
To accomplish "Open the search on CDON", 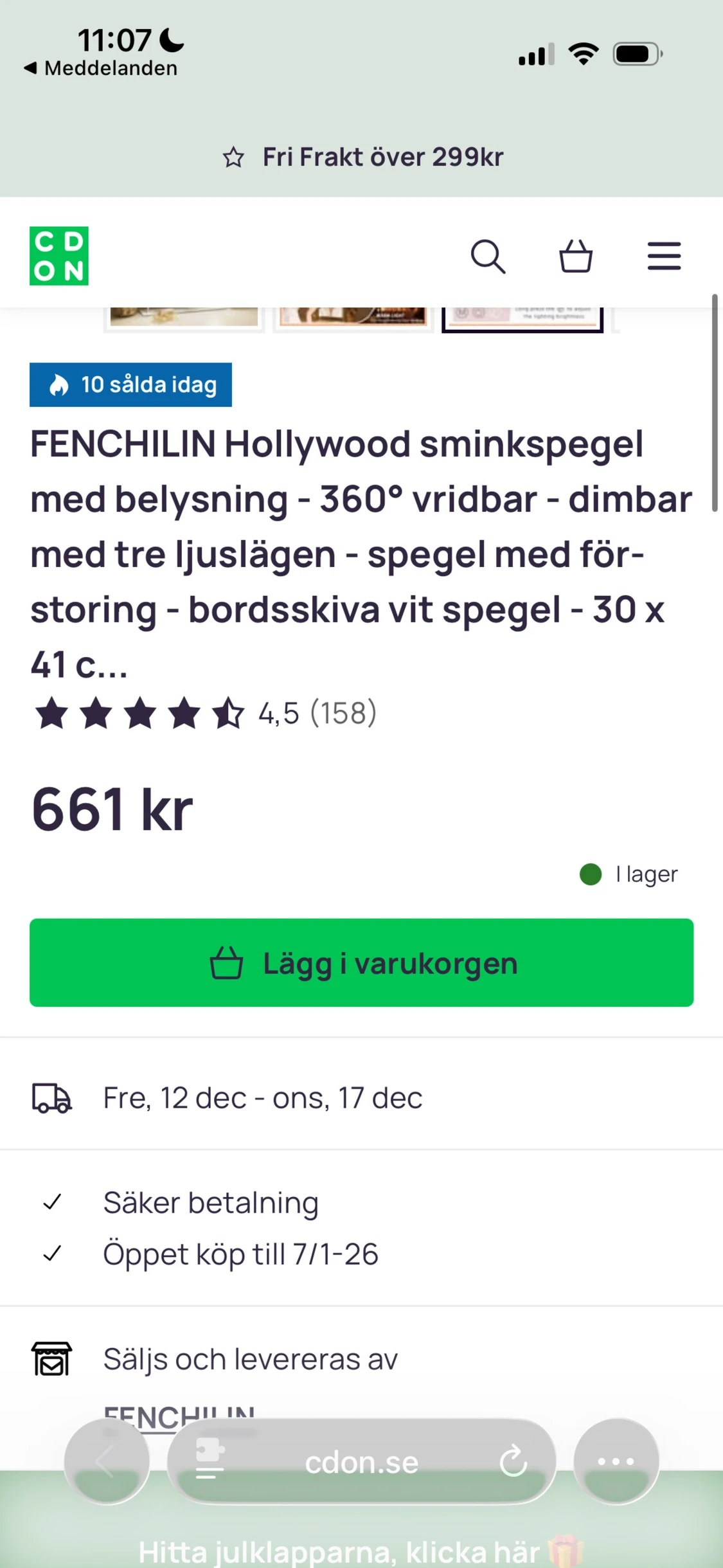I will tap(488, 256).
